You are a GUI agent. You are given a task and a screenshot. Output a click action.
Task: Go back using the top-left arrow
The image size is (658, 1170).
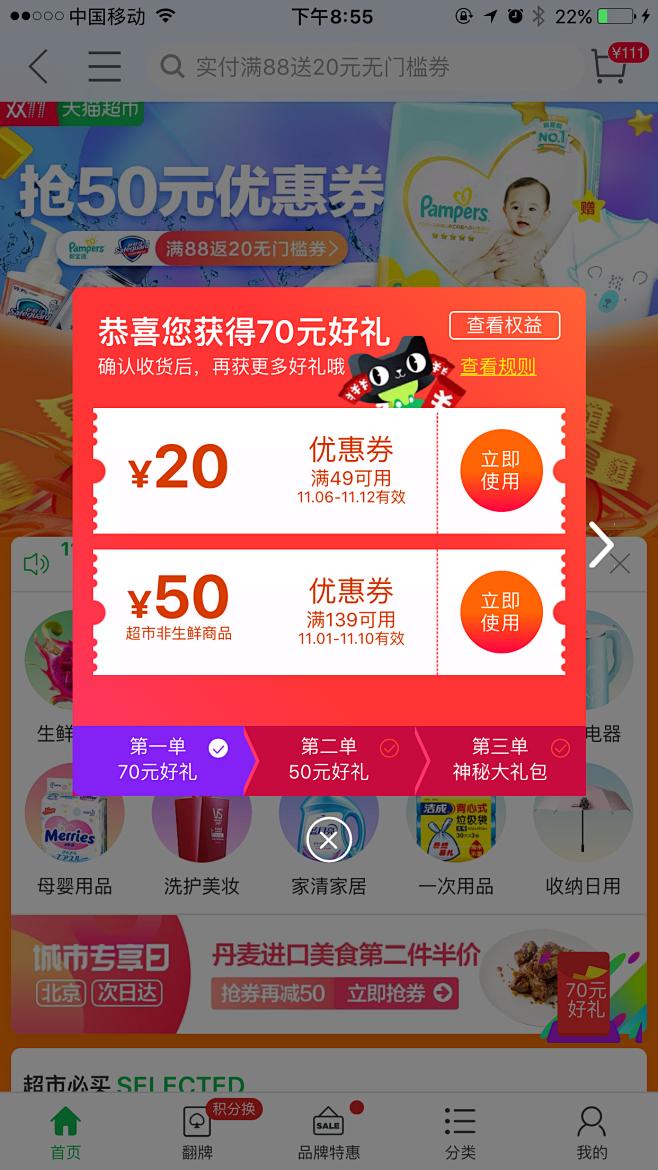38,67
